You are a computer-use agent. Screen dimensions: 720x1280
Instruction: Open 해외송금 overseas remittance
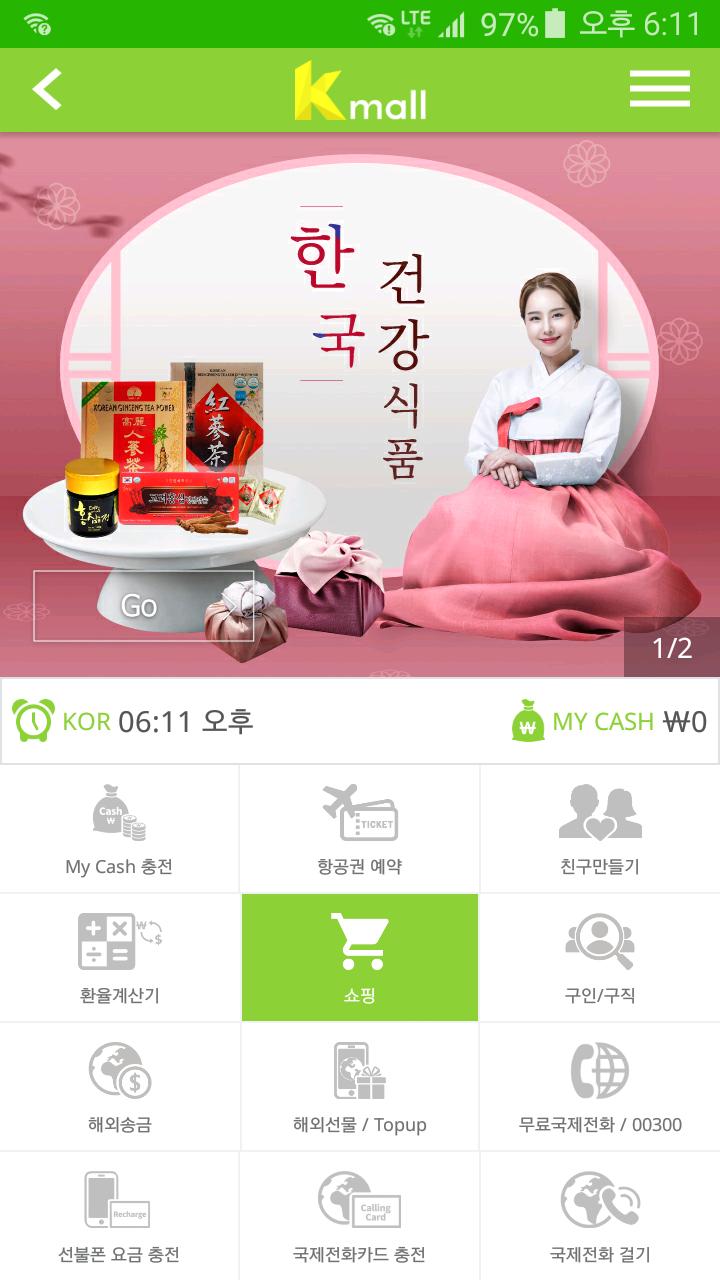point(119,1087)
